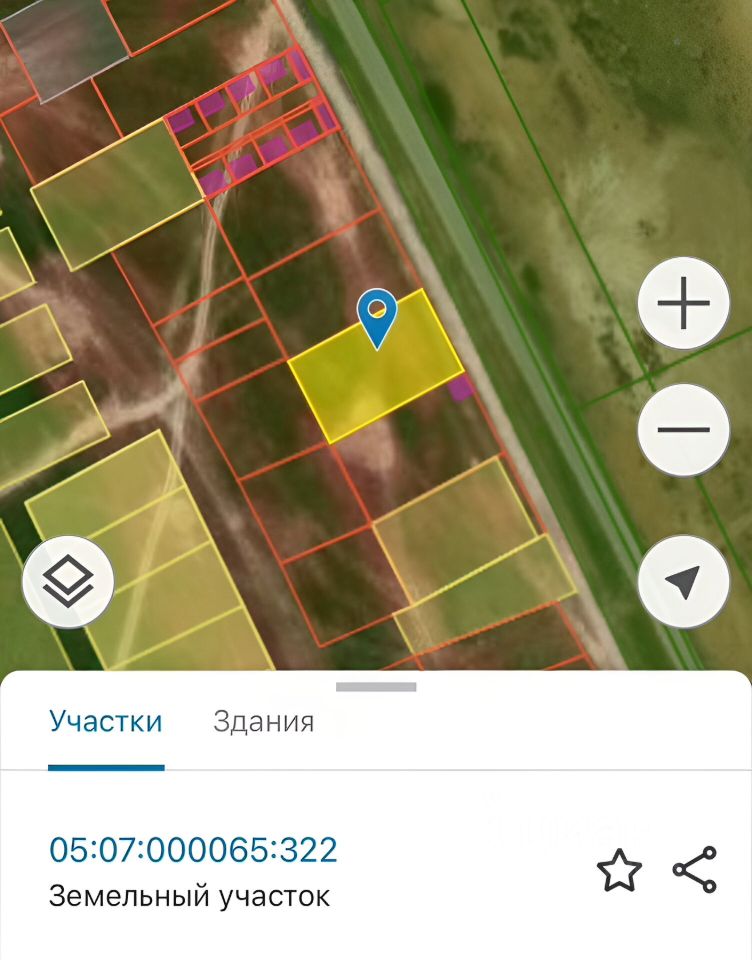Open details for parcel 05:07:000065:322
The height and width of the screenshot is (960, 752).
pyautogui.click(x=193, y=850)
